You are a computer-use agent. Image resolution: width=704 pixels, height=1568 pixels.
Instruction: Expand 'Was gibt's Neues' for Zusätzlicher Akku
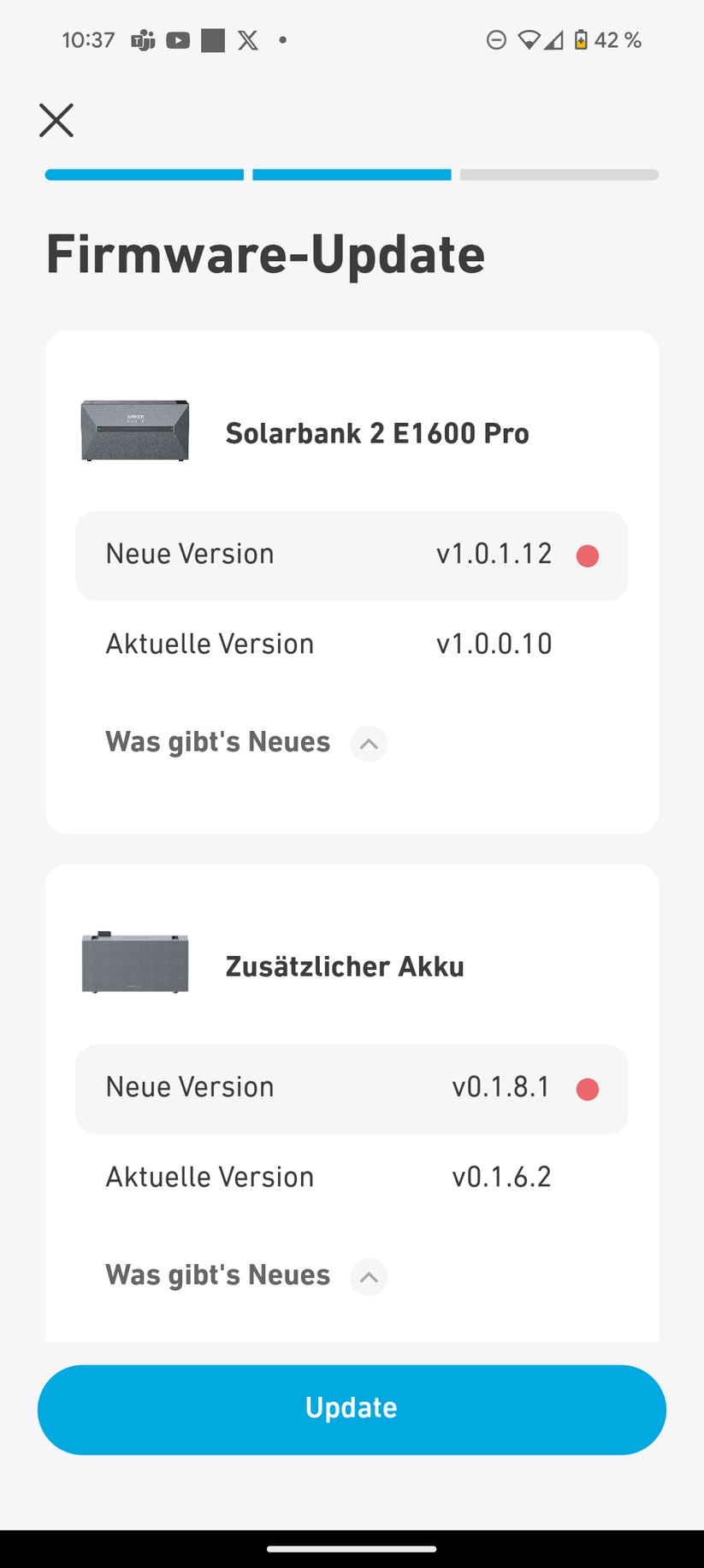click(x=369, y=1277)
